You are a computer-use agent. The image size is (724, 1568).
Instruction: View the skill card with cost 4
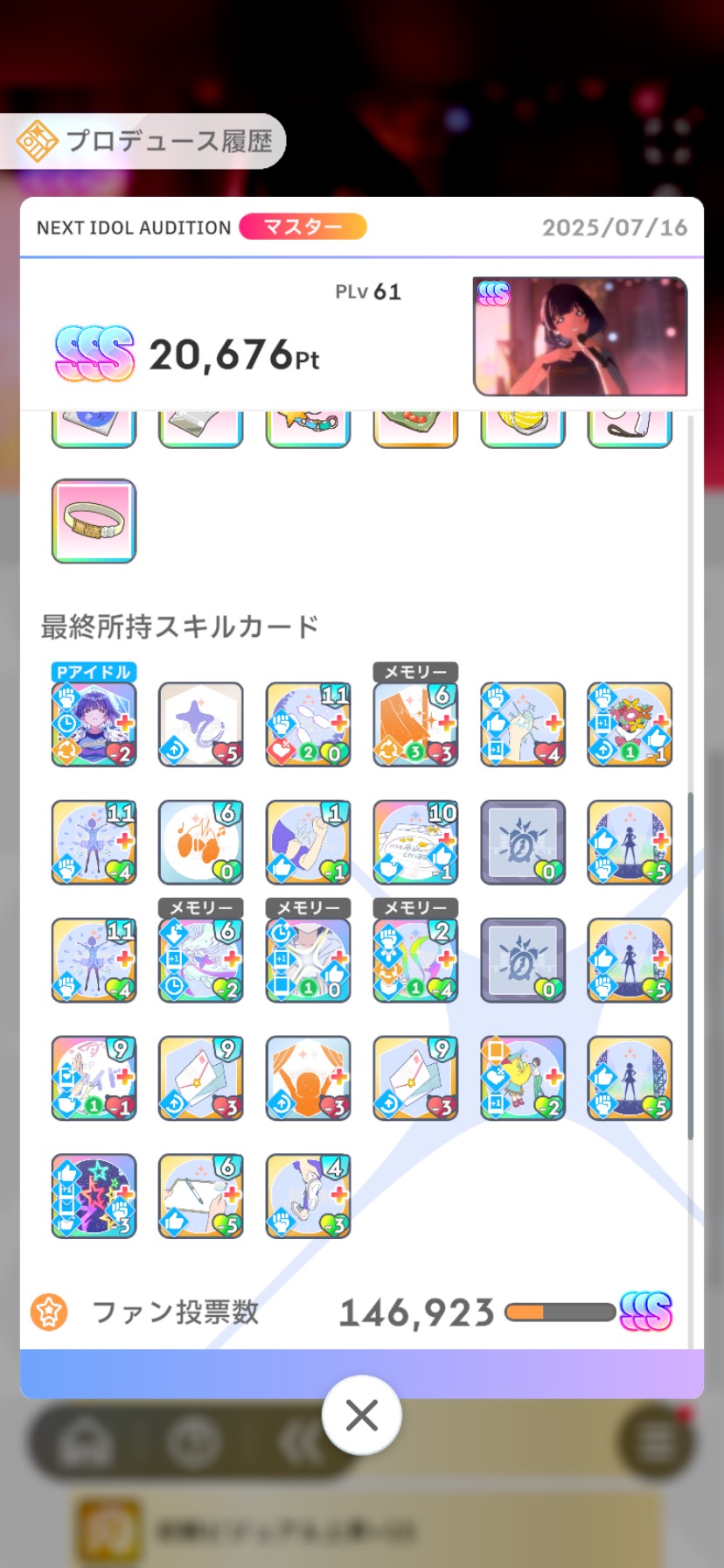tap(308, 1196)
